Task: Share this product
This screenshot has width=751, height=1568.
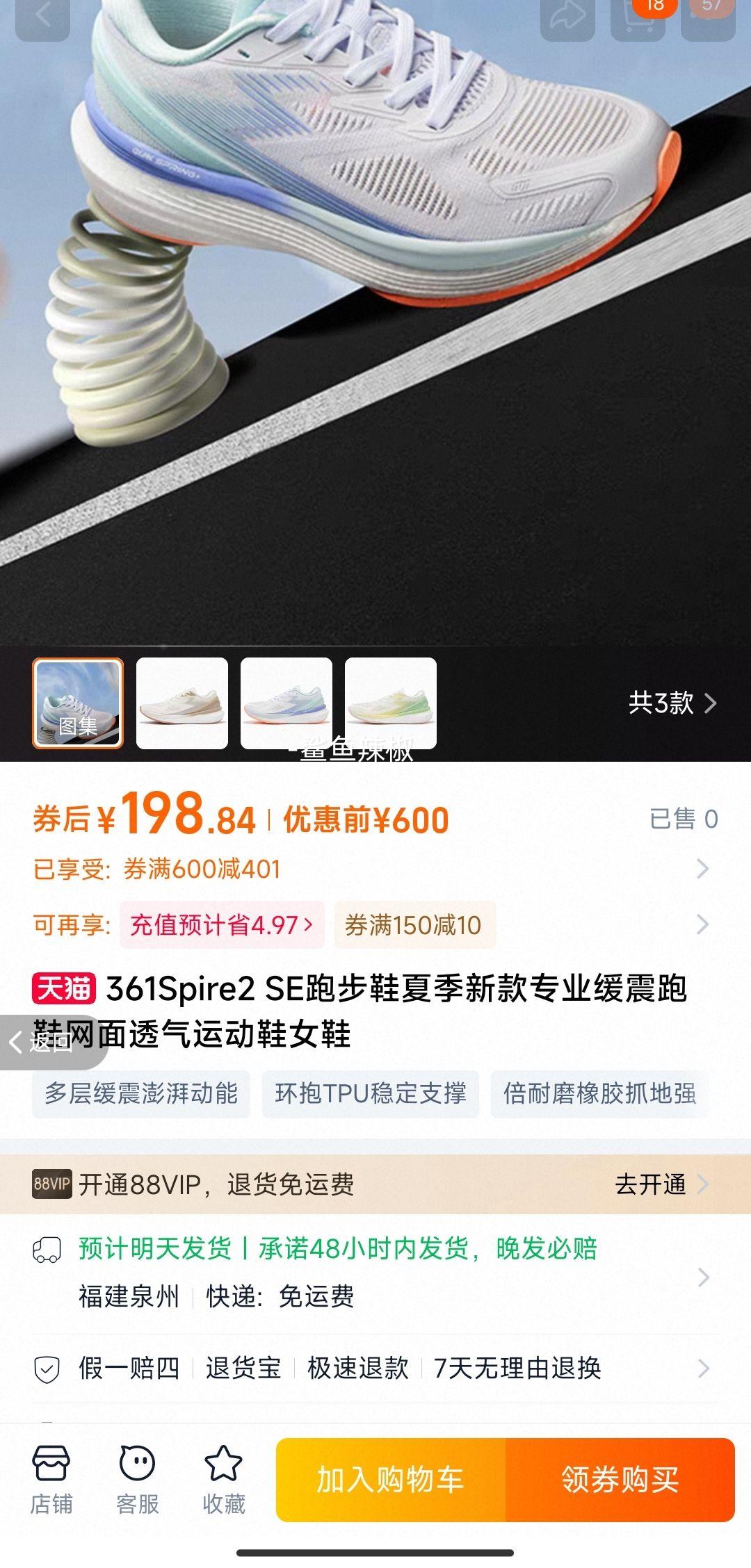Action: tap(567, 17)
